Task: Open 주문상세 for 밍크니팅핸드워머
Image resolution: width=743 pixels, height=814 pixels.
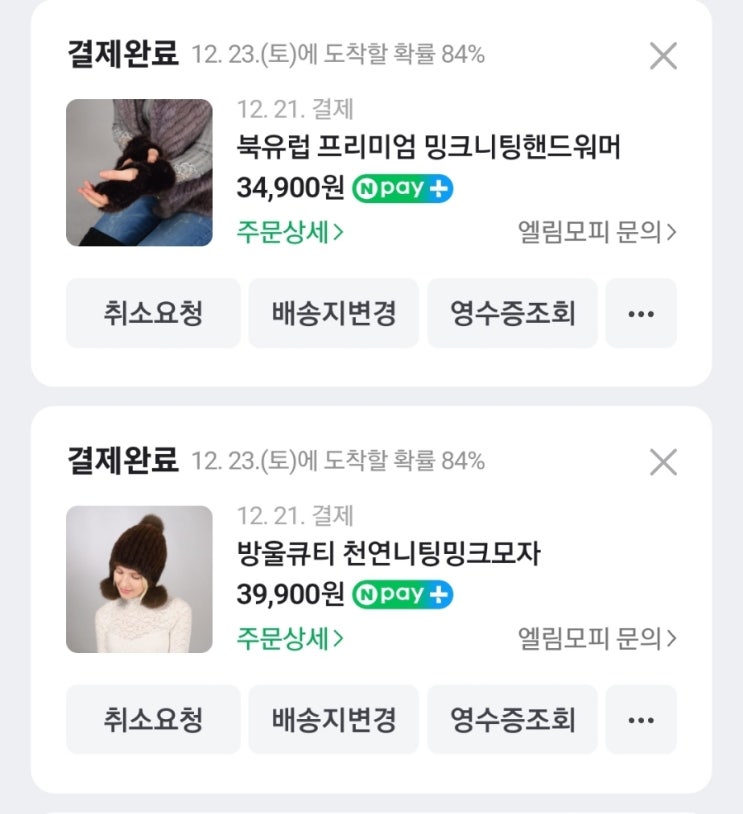Action: [x=290, y=232]
